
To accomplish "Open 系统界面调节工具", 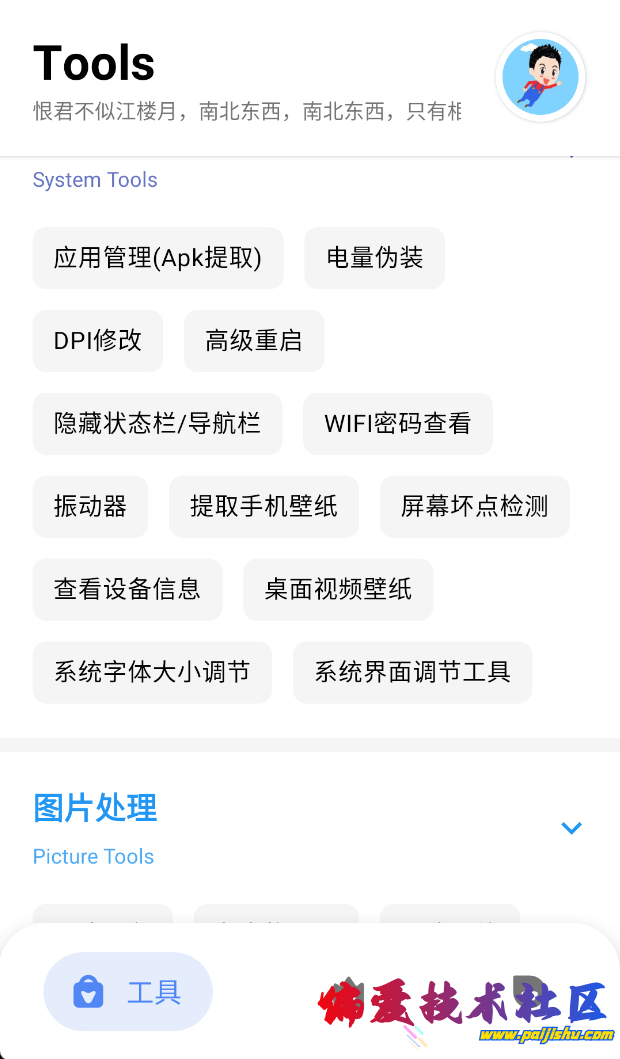I will pyautogui.click(x=412, y=672).
